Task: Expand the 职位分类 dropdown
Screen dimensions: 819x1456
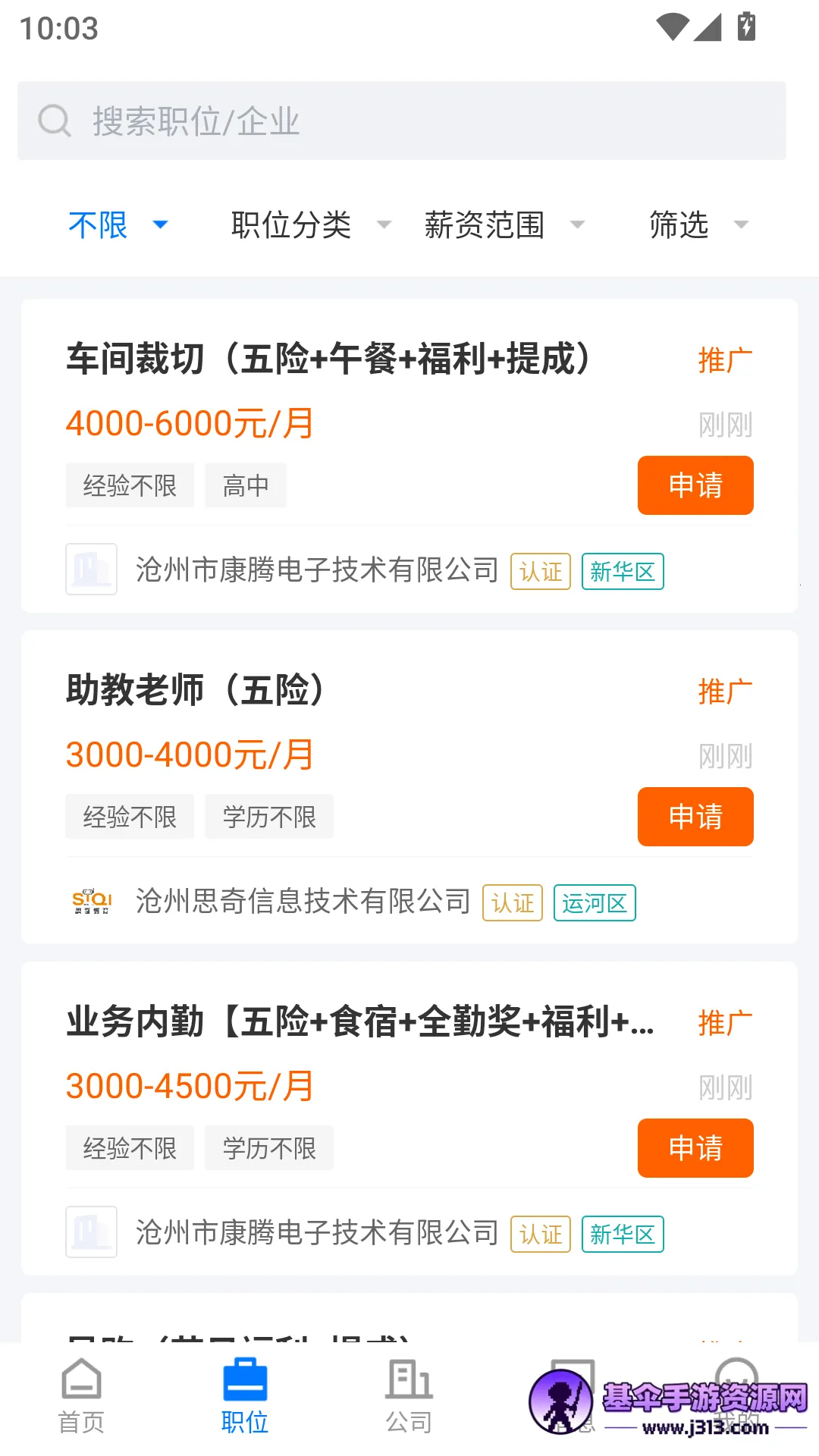Action: click(x=309, y=225)
